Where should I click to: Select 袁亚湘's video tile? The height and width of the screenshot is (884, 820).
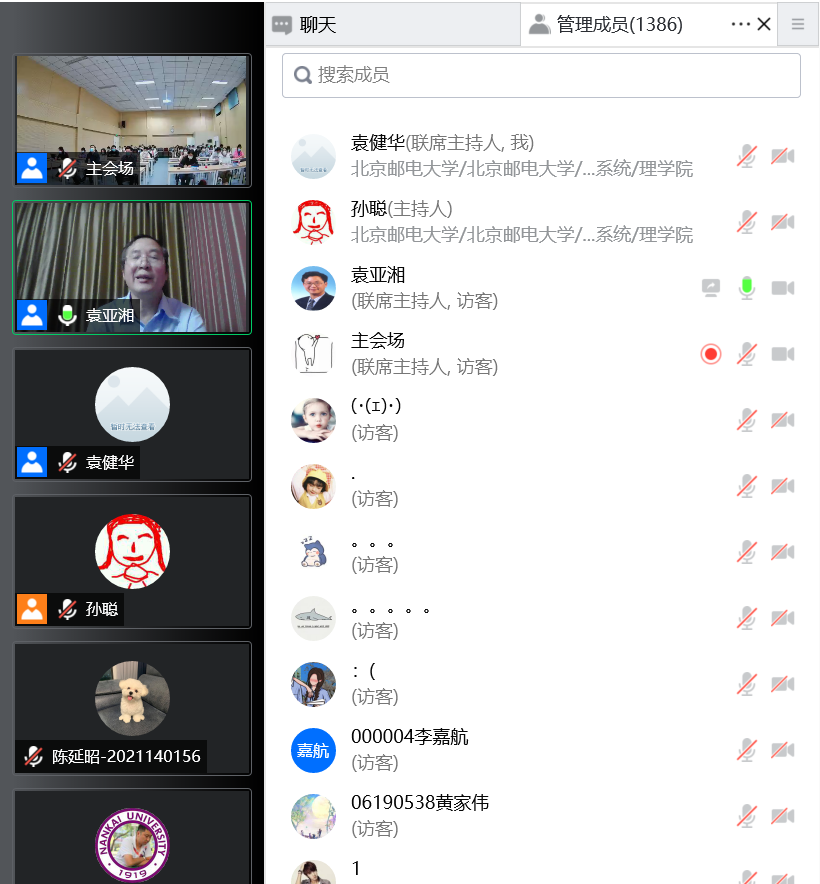(x=132, y=267)
